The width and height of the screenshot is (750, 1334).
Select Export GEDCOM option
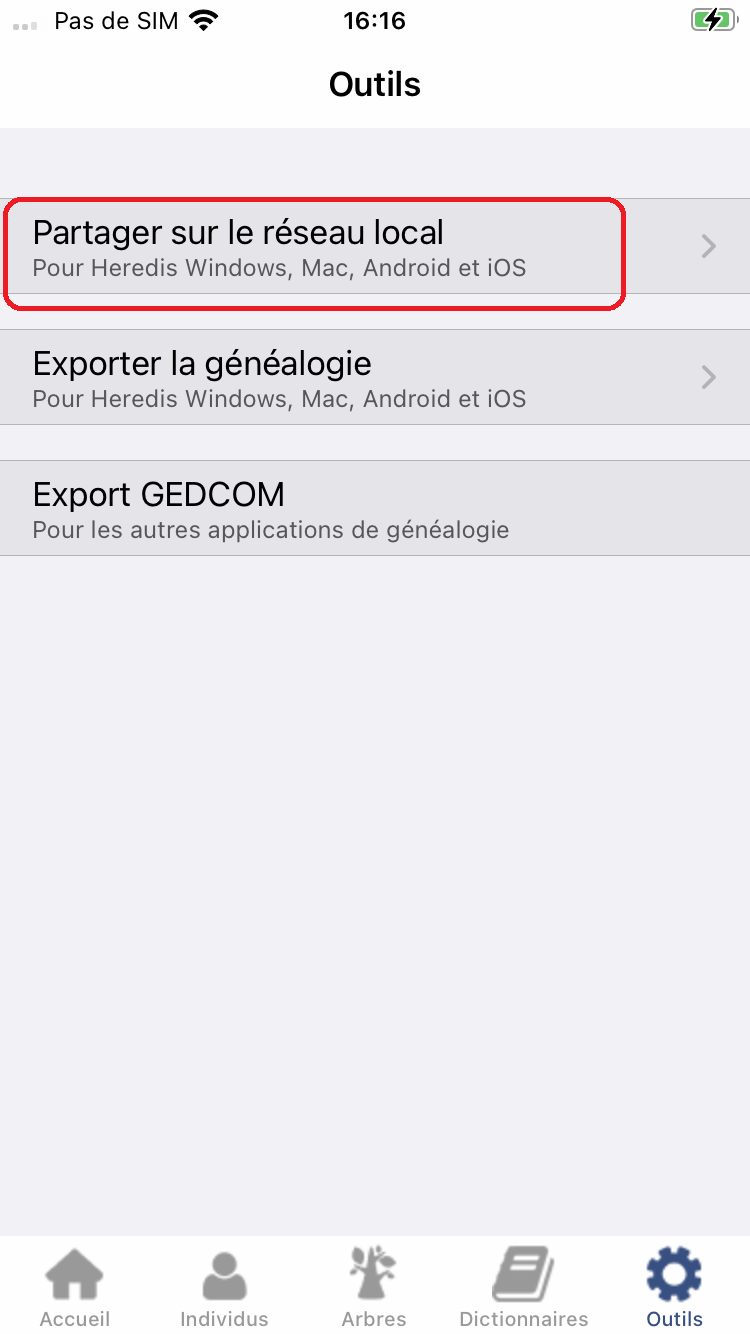(375, 509)
